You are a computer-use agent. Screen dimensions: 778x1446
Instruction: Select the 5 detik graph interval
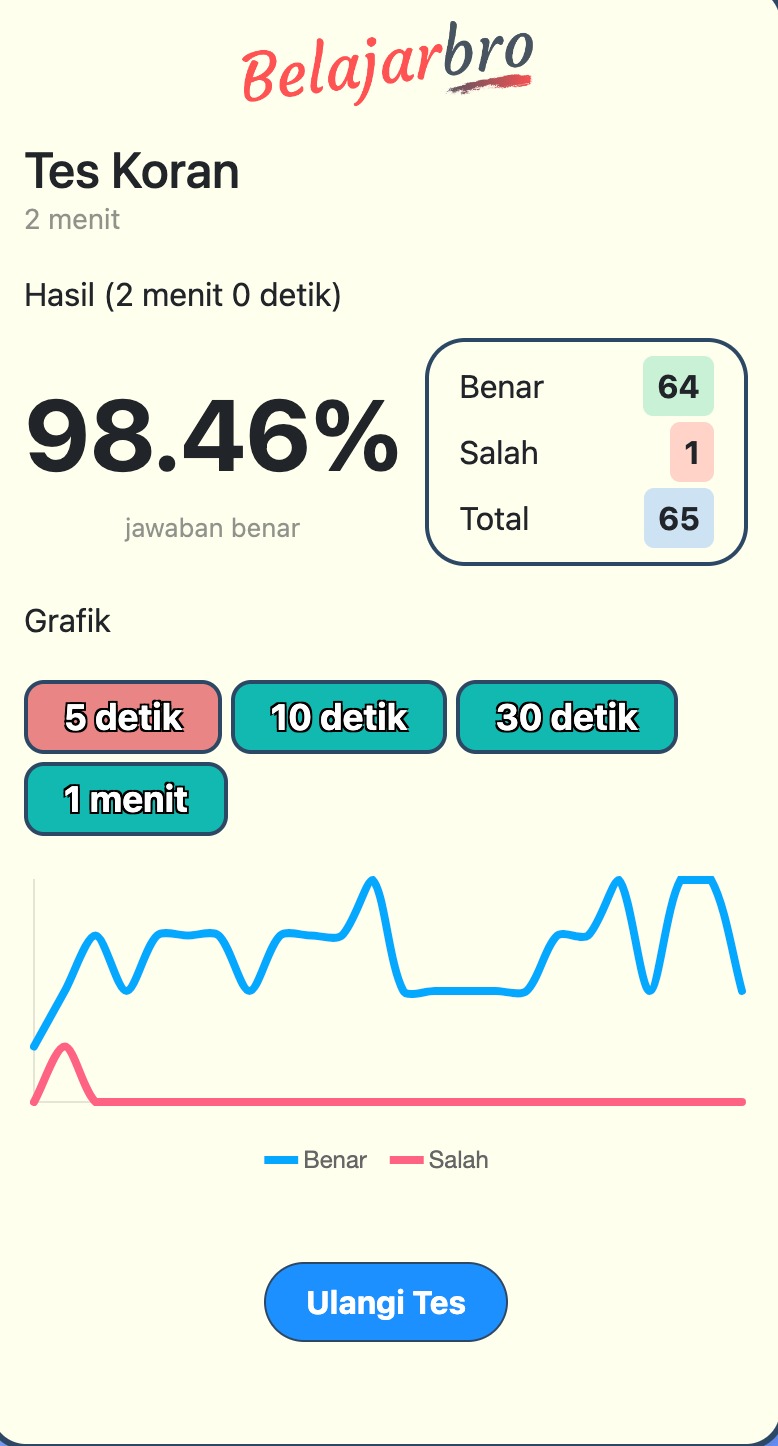[122, 717]
